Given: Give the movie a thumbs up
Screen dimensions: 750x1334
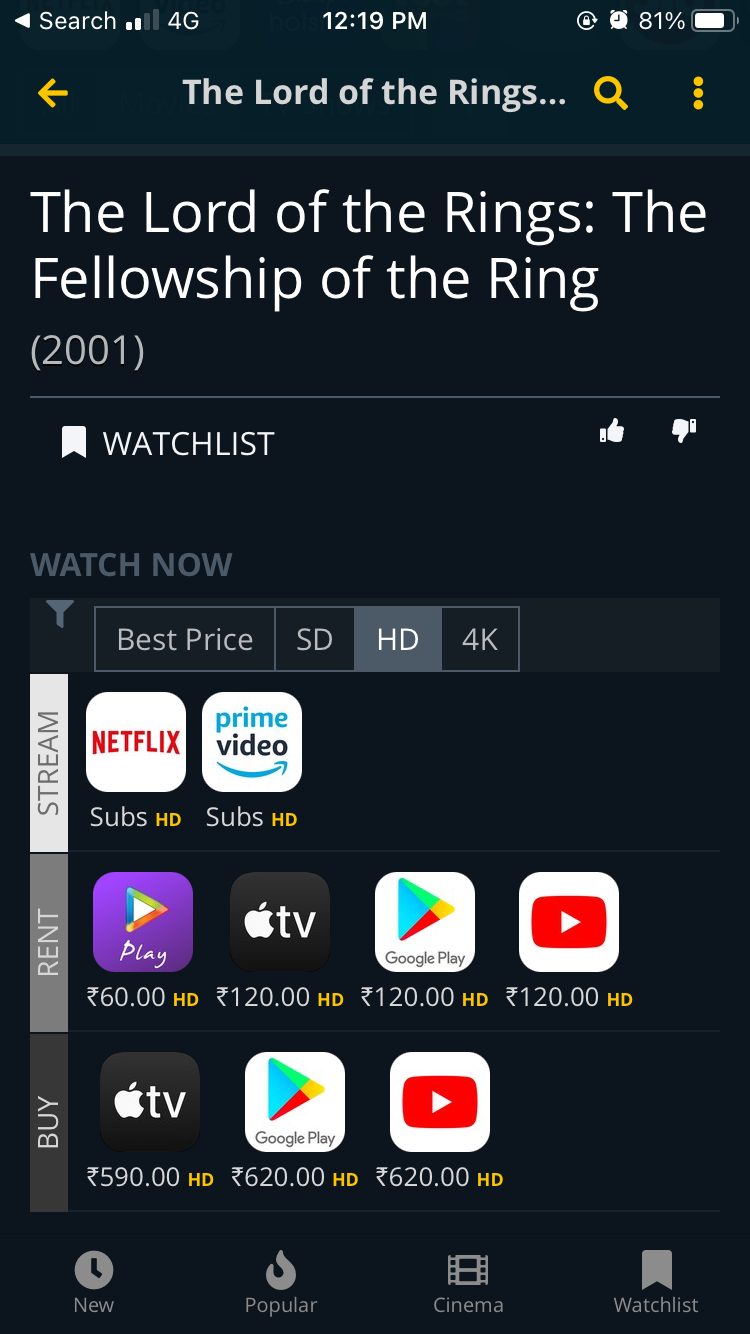Looking at the screenshot, I should tap(612, 431).
